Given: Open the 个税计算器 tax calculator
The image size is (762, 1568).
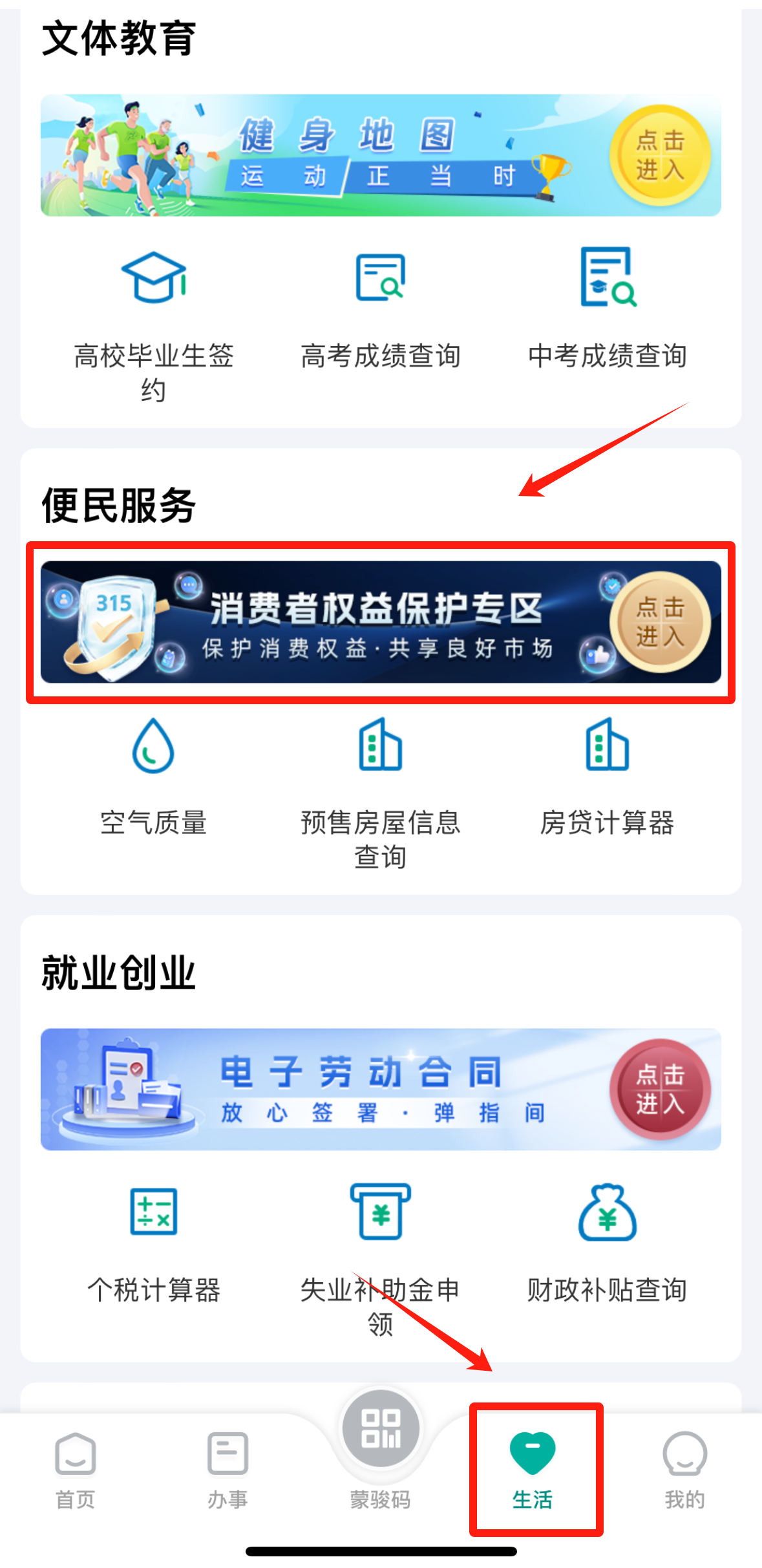Looking at the screenshot, I should point(154,1241).
